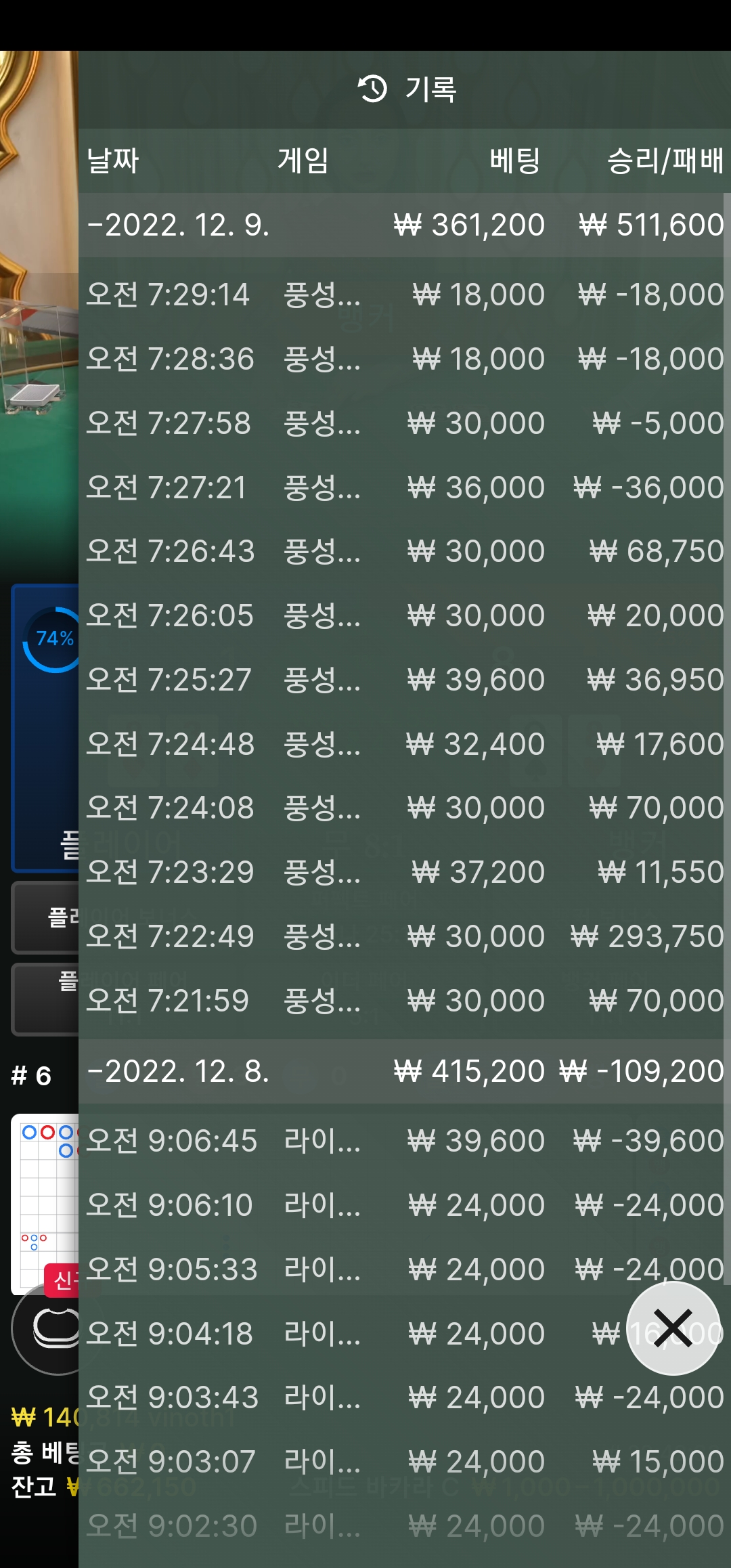Open the 오전 7:21:59 bet record
Image resolution: width=731 pixels, height=1568 pixels.
click(404, 1001)
